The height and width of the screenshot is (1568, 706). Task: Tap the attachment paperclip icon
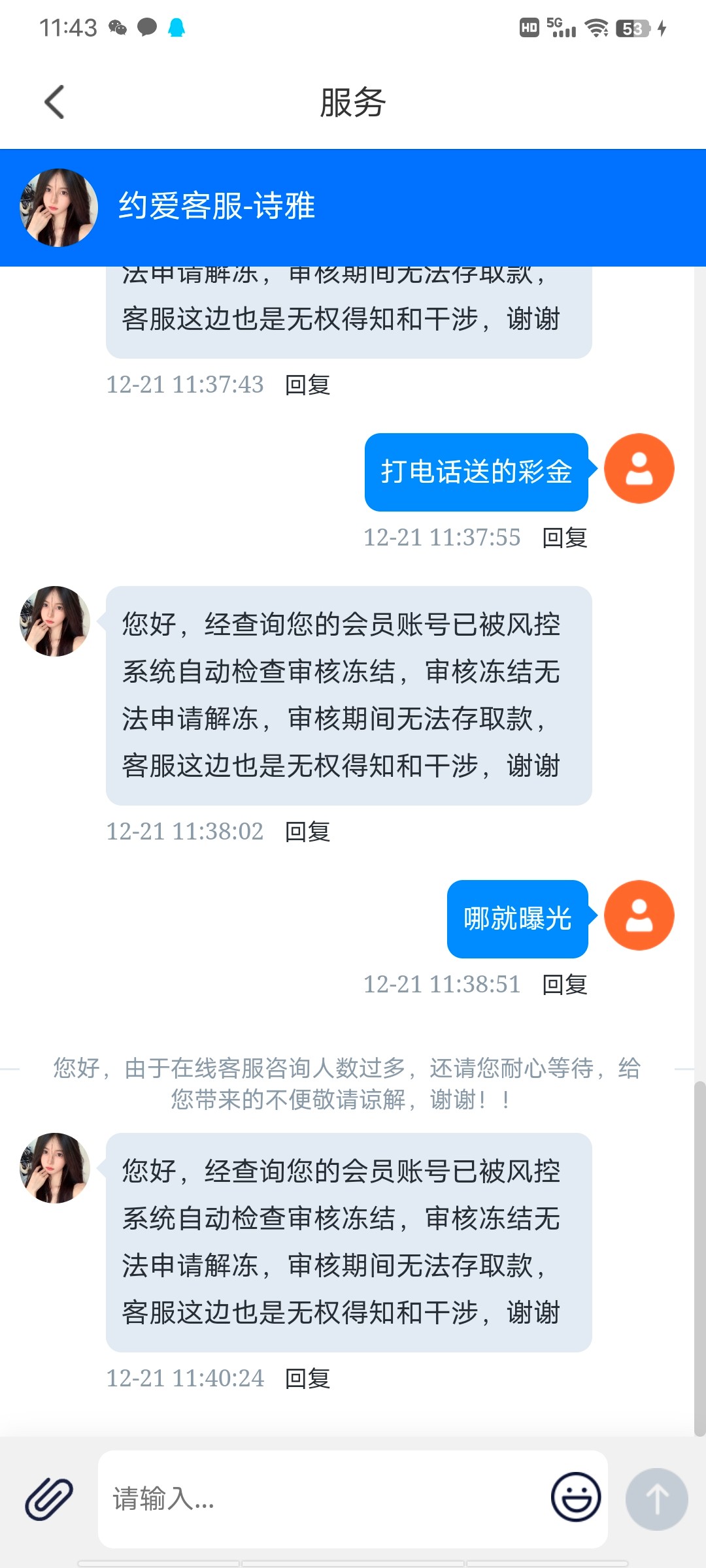[49, 1499]
